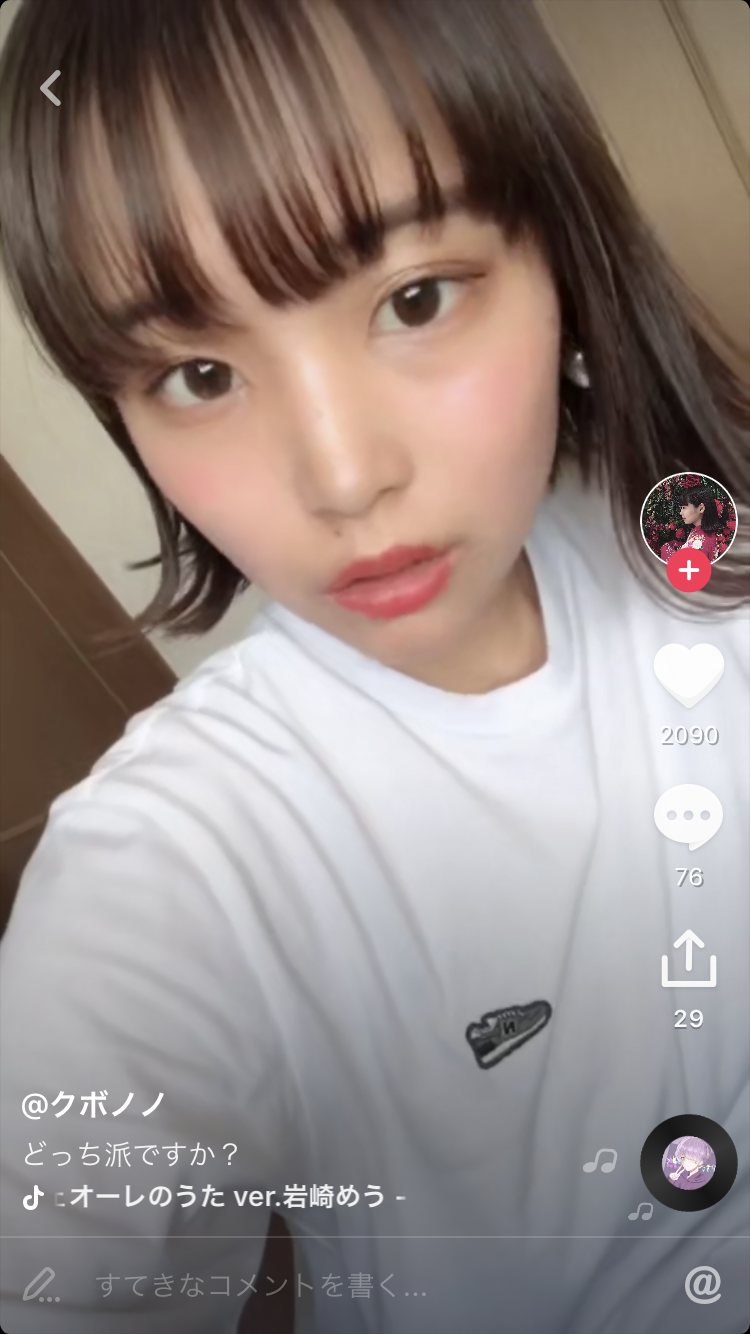Image resolution: width=750 pixels, height=1334 pixels.
Task: Mention someone with the @ icon
Action: tap(703, 1285)
